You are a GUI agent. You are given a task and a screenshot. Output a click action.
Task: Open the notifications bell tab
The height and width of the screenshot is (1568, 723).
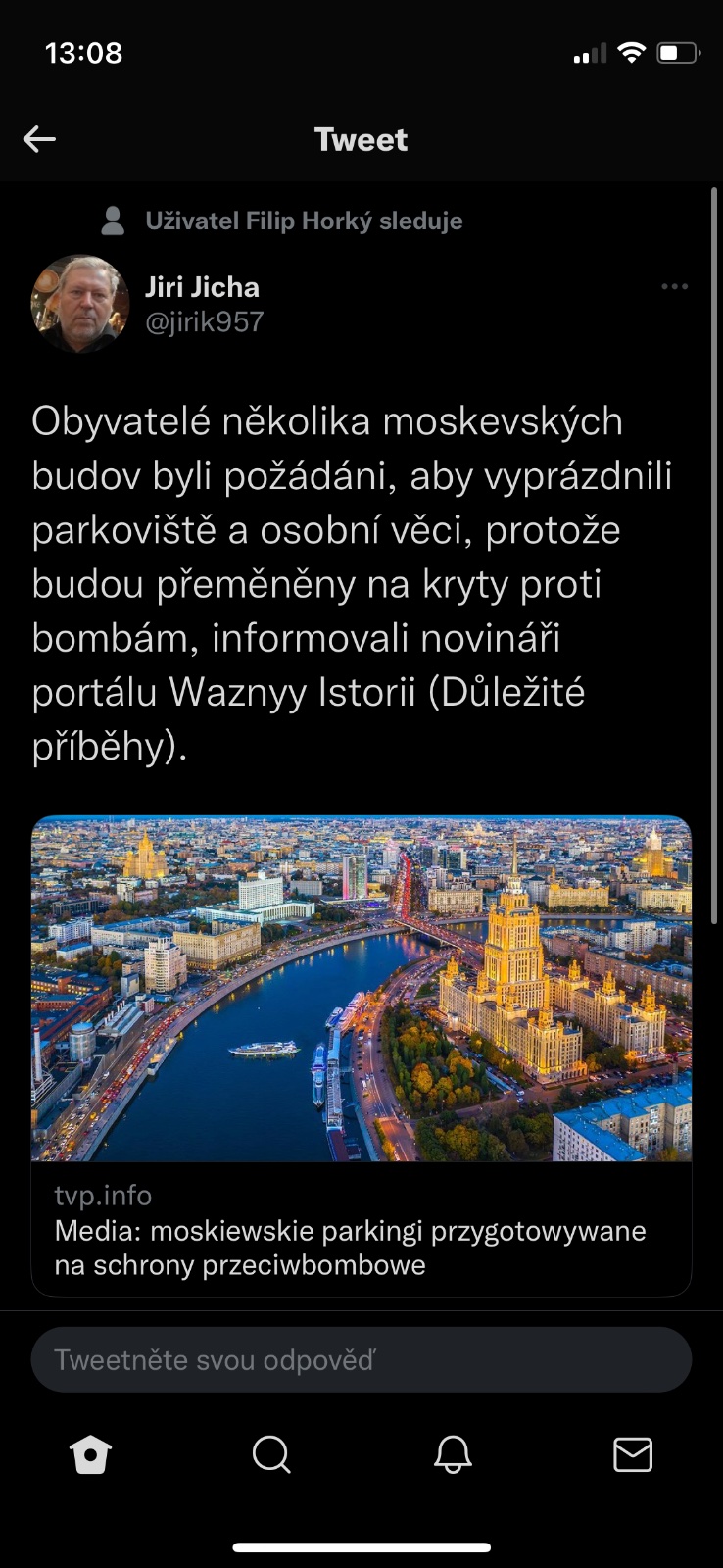[453, 1455]
